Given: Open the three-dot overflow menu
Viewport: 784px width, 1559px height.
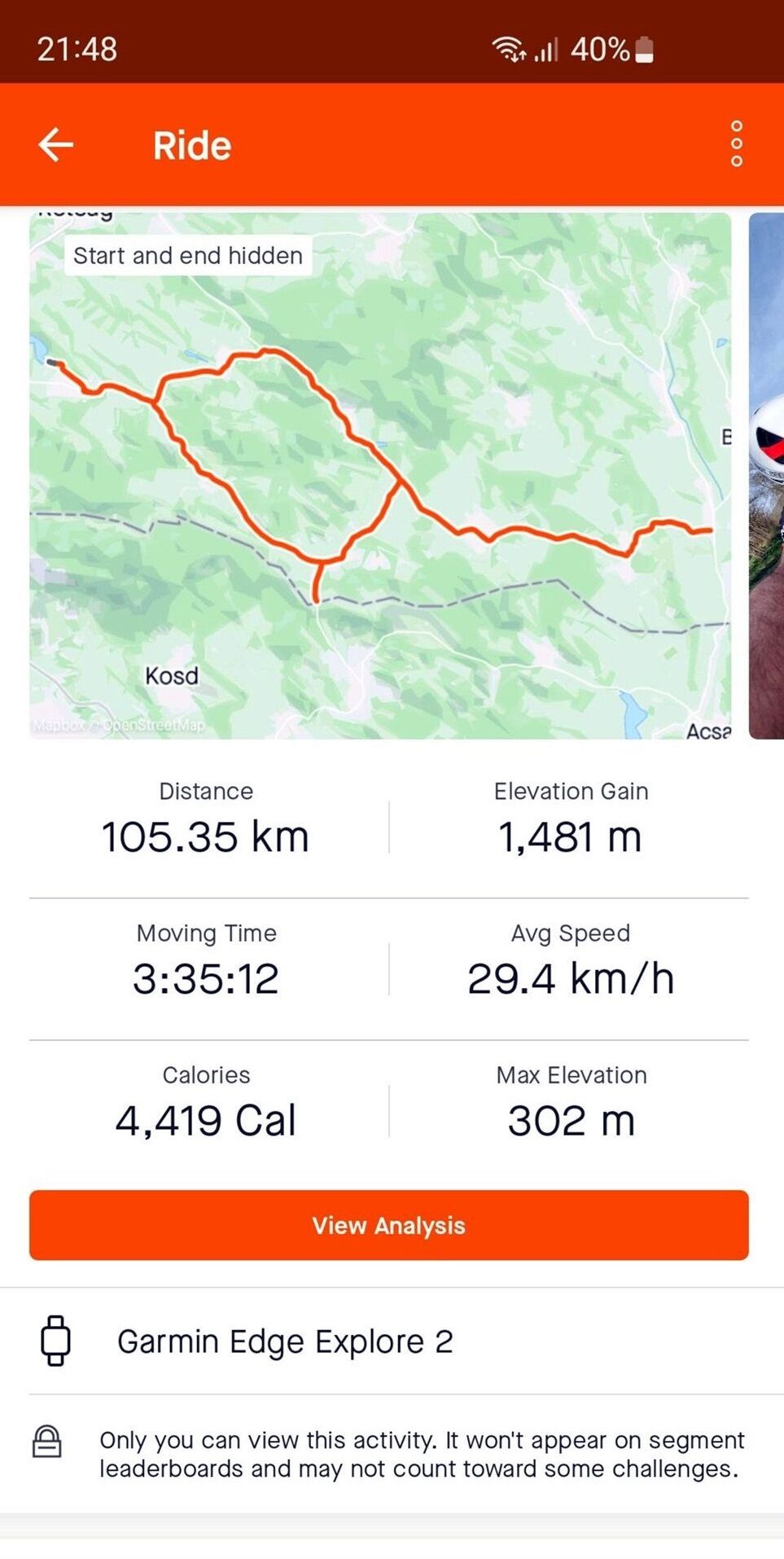Looking at the screenshot, I should (736, 144).
